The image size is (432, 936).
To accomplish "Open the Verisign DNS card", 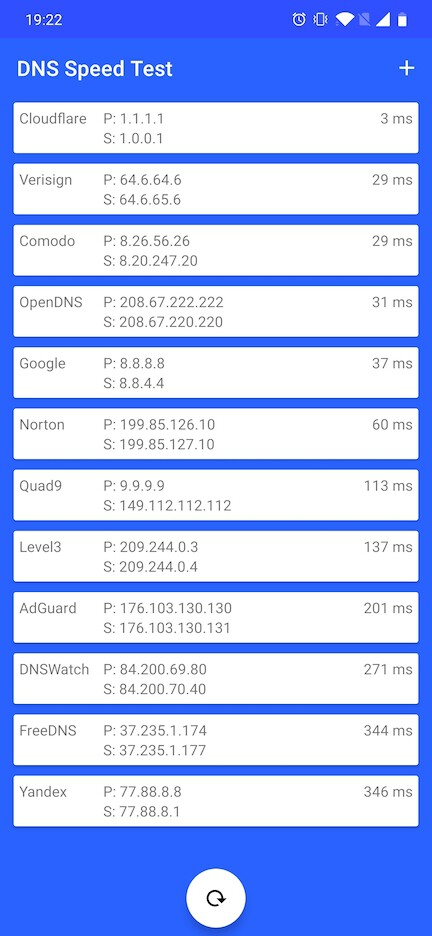I will (x=216, y=189).
